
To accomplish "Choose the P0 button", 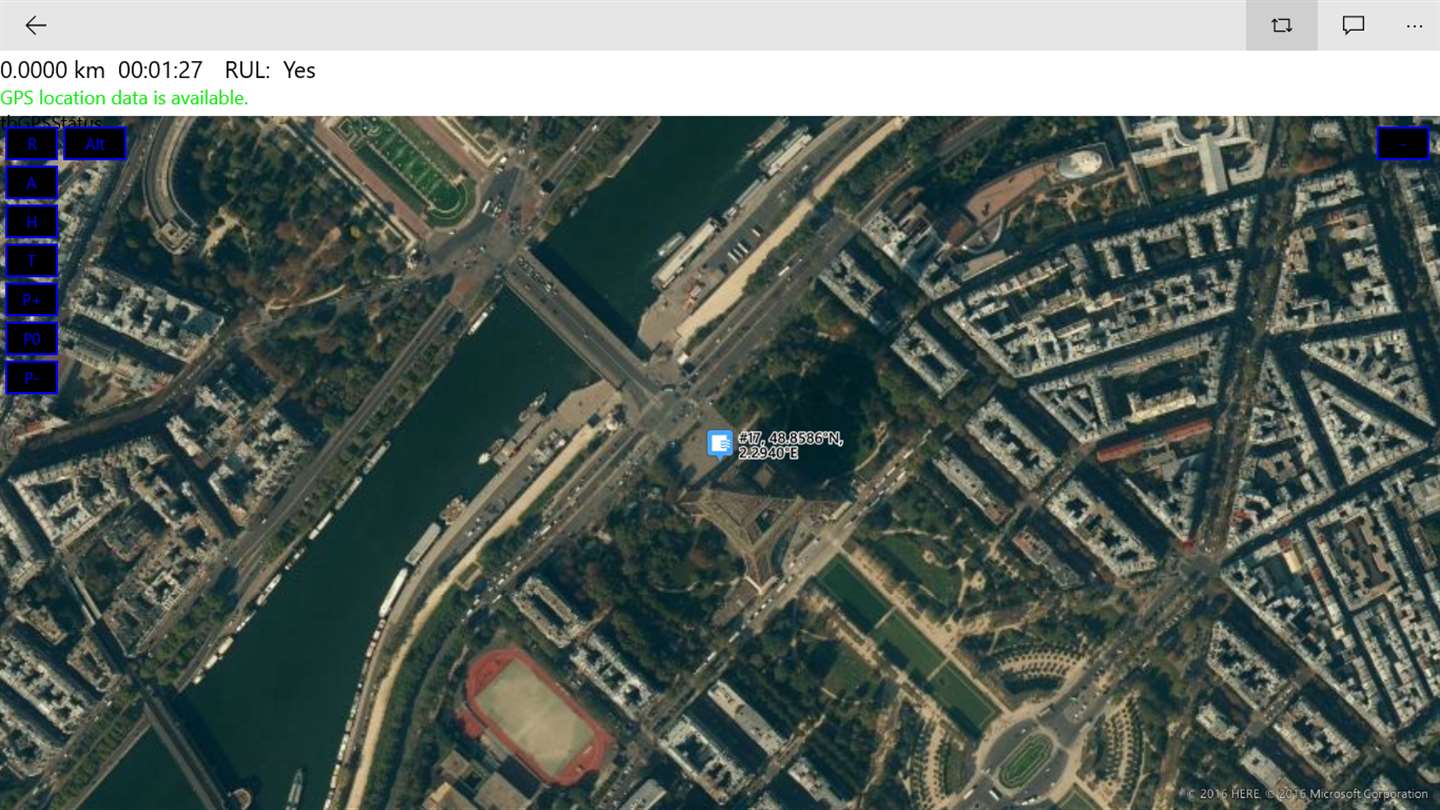I will point(31,339).
